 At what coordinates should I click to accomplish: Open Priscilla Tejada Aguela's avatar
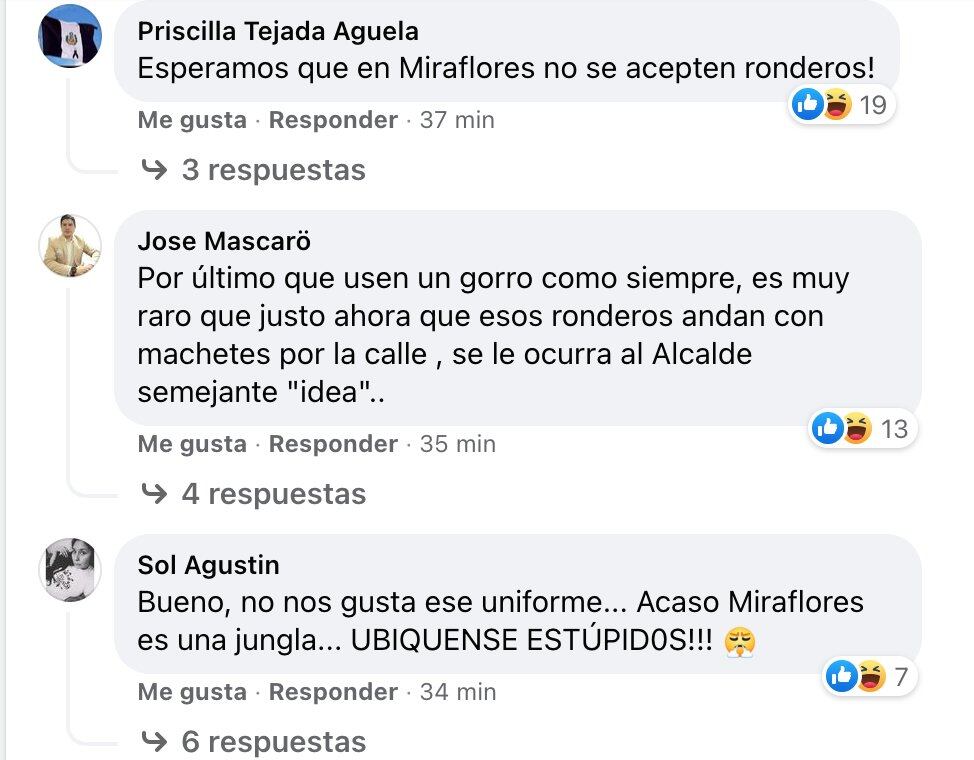(70, 35)
